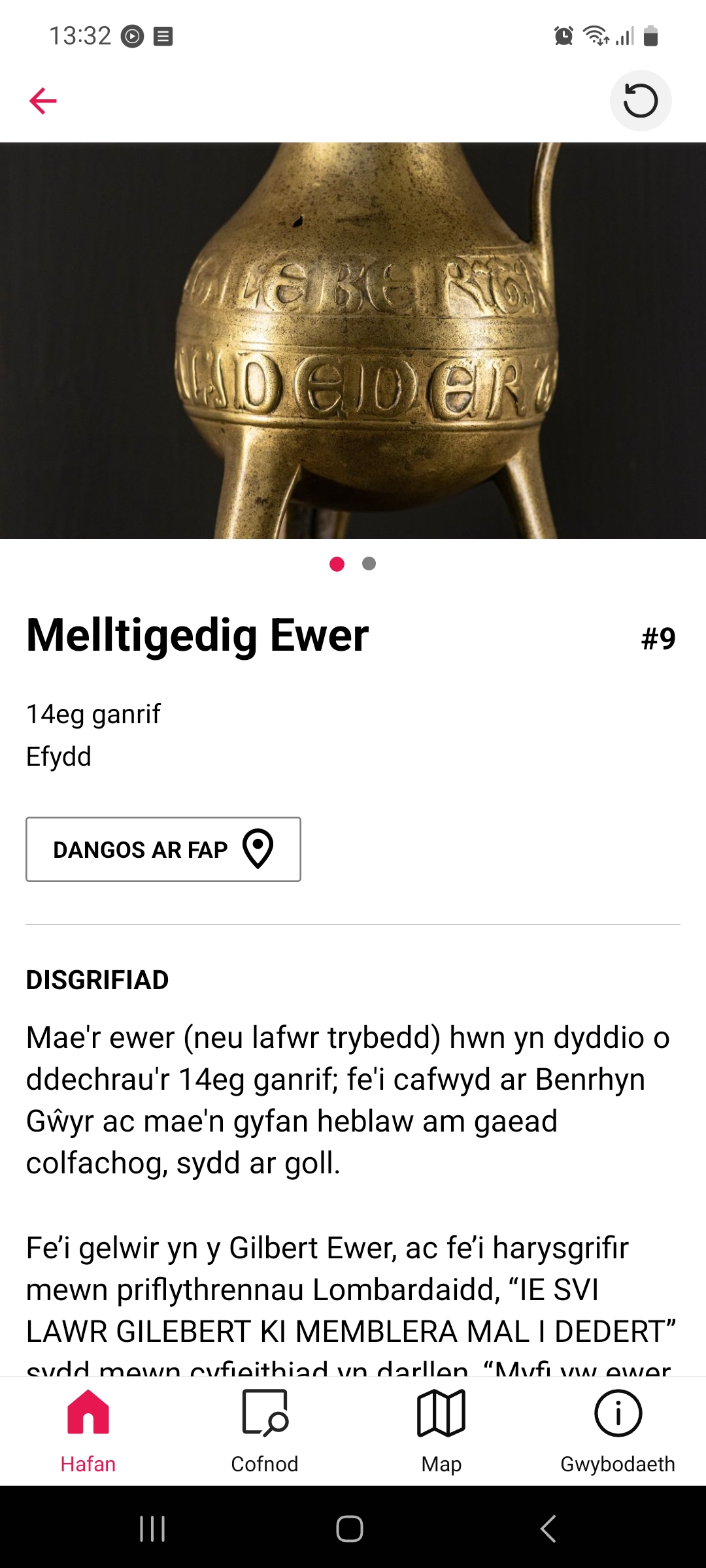706x1568 pixels.
Task: Show the ewer on the map (Dangos ar fap)
Action: (163, 849)
